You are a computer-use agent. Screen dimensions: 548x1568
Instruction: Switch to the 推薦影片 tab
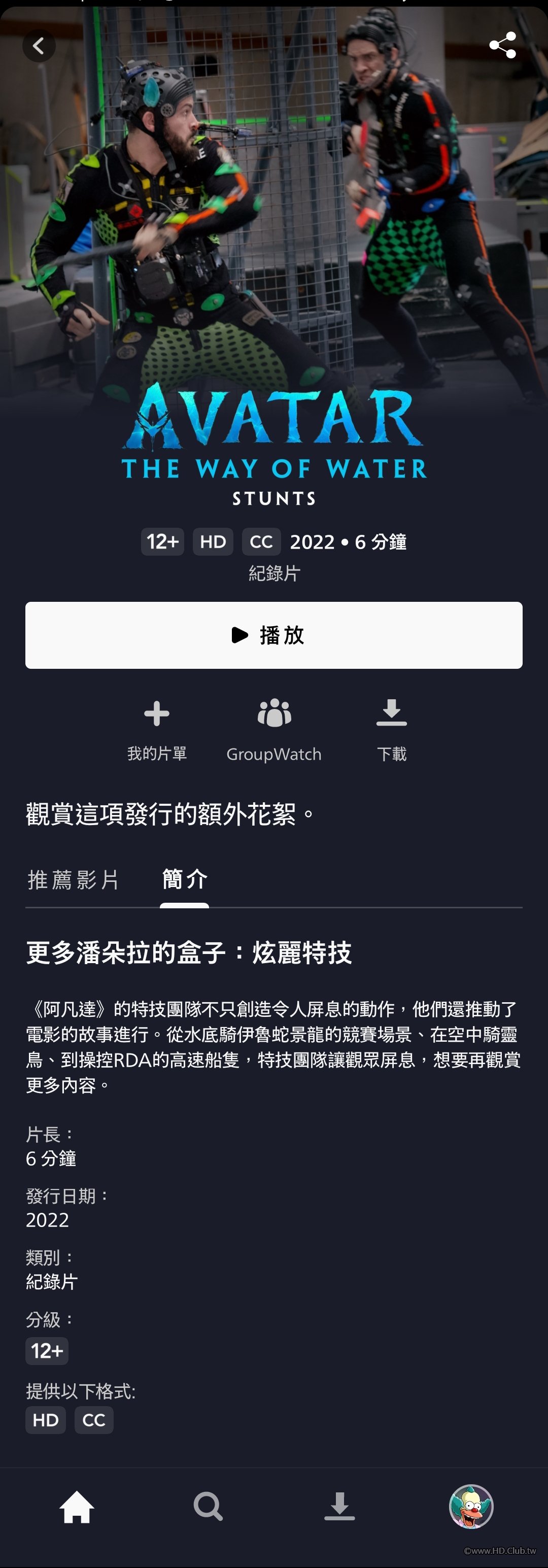pyautogui.click(x=74, y=879)
